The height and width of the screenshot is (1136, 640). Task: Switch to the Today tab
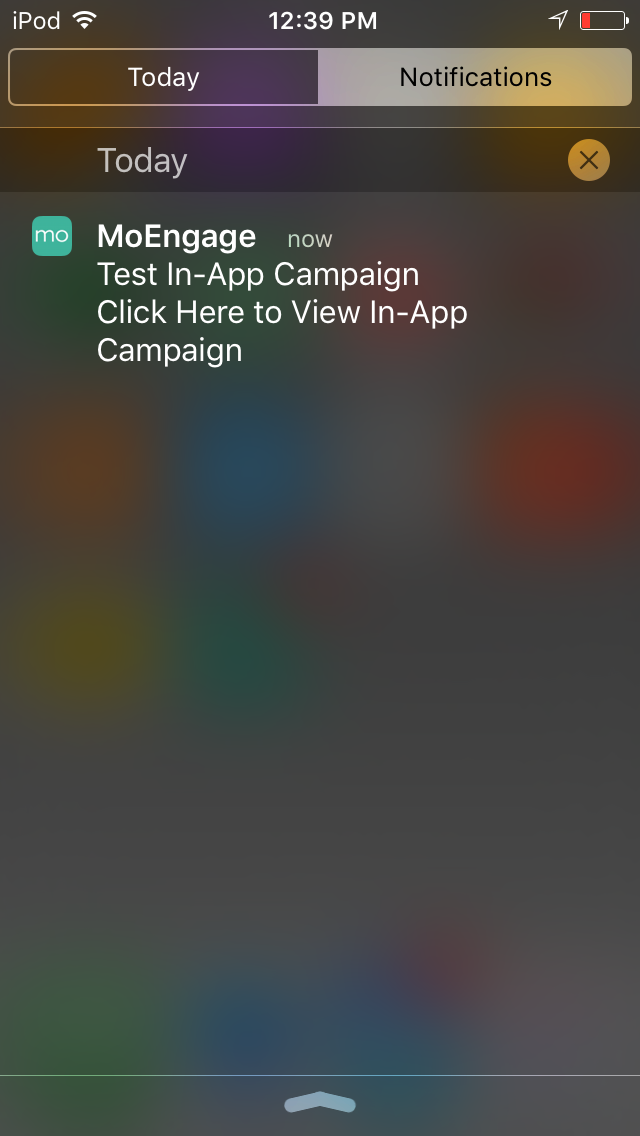pos(163,77)
